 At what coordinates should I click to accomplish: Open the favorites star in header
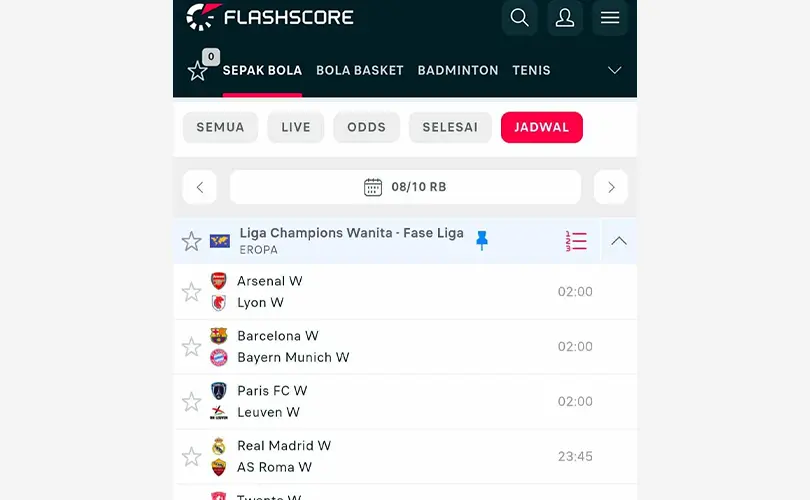[x=198, y=70]
